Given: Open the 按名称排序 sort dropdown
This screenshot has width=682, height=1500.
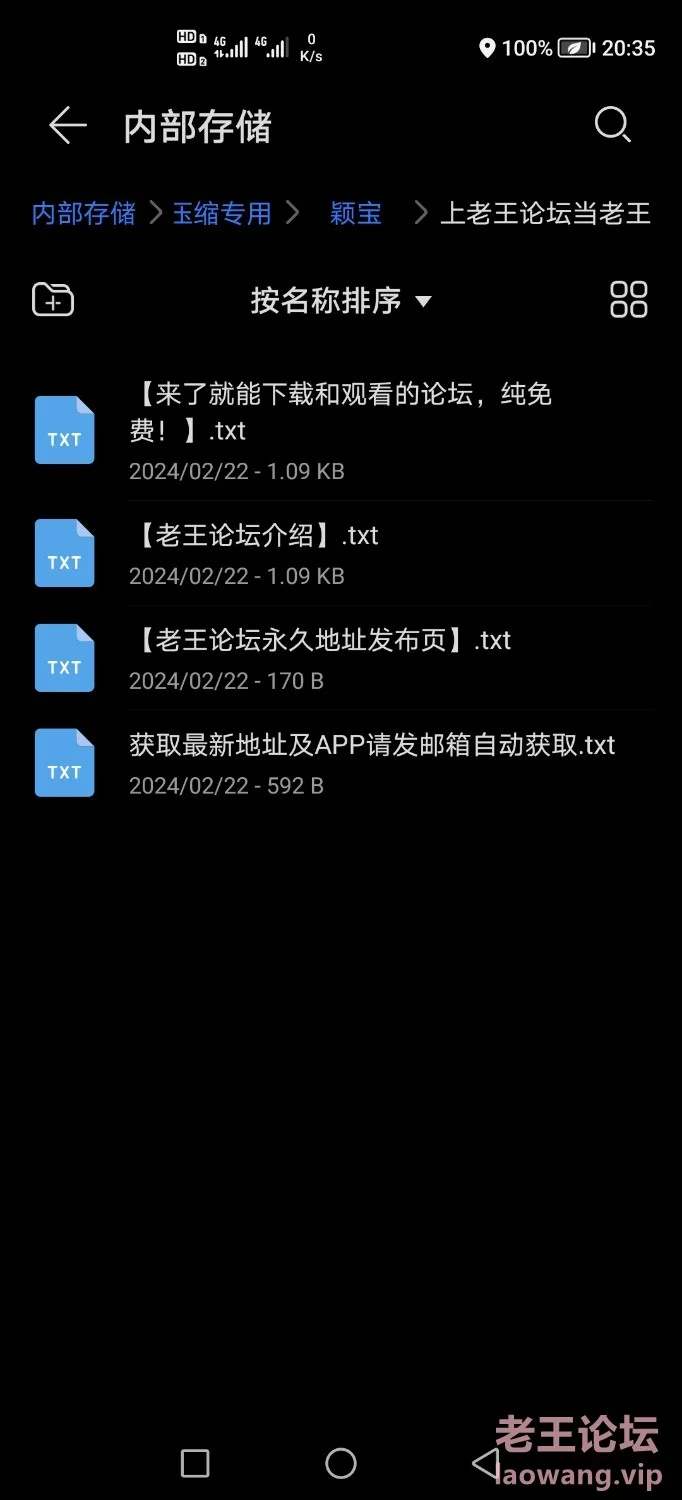Looking at the screenshot, I should 341,300.
